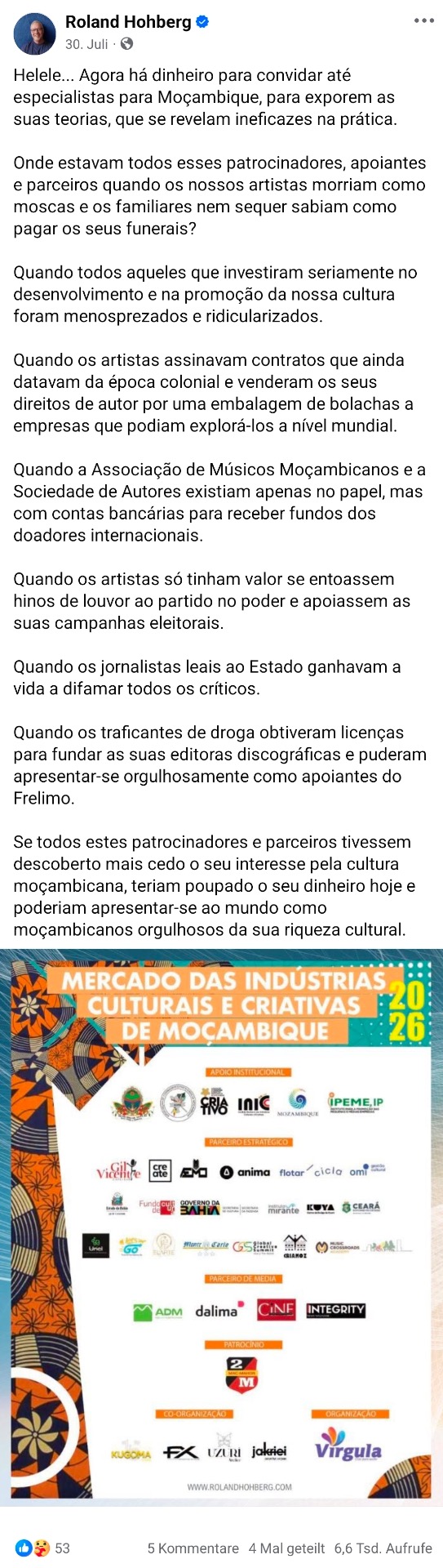
Task: Open the post's three-dot options menu
Action: tap(423, 21)
